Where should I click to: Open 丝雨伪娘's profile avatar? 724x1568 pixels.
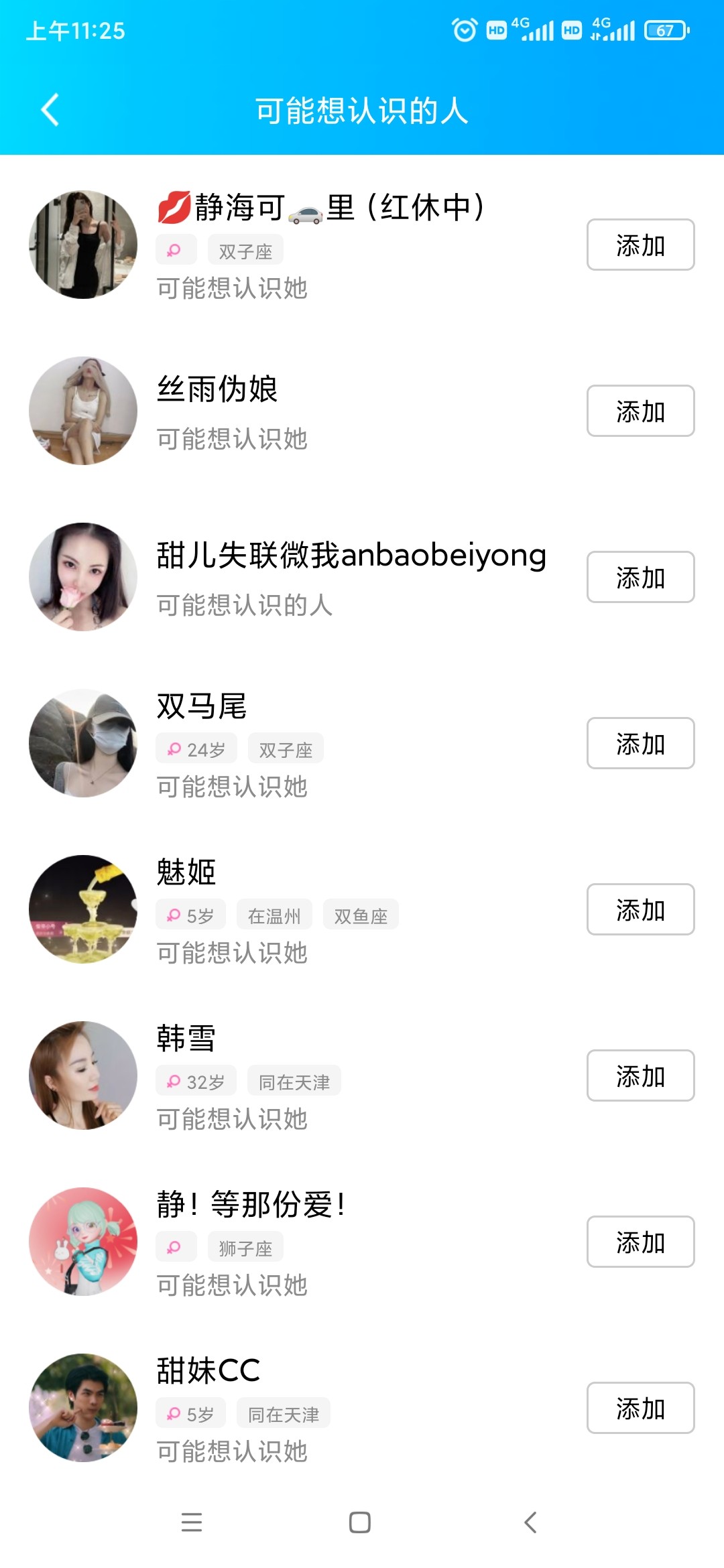tap(82, 410)
